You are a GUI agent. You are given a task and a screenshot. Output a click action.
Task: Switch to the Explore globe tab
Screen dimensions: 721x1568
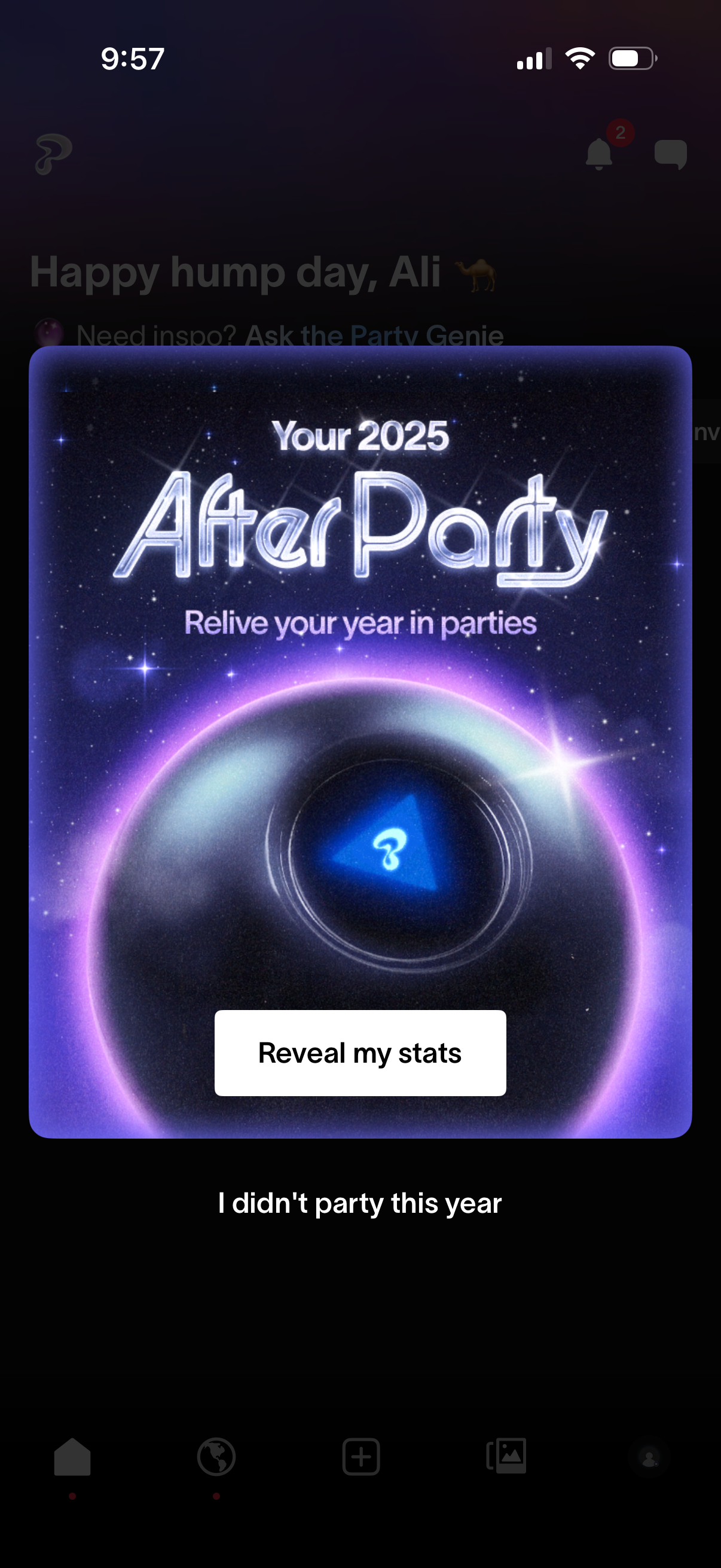[x=216, y=1457]
